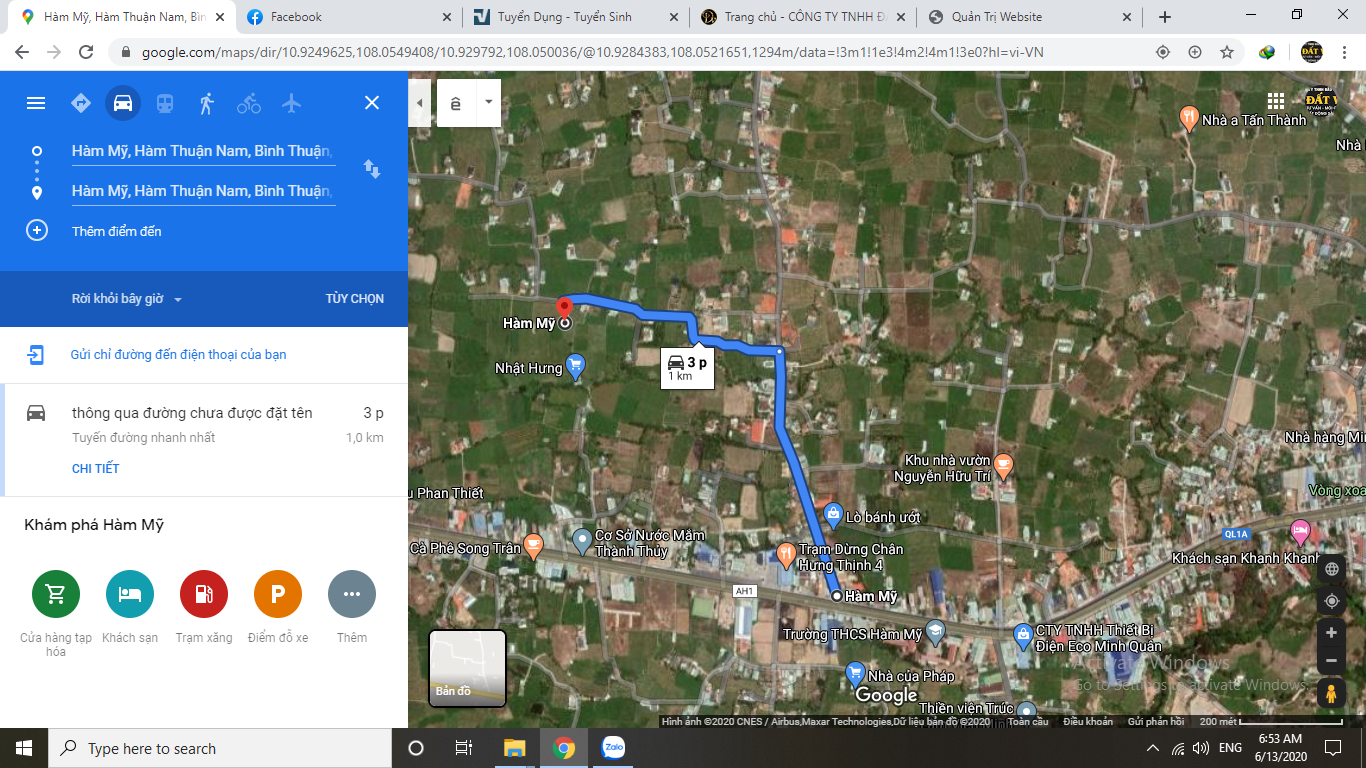The height and width of the screenshot is (768, 1366).
Task: Show Điểm đỗ xe parking places
Action: [x=278, y=594]
